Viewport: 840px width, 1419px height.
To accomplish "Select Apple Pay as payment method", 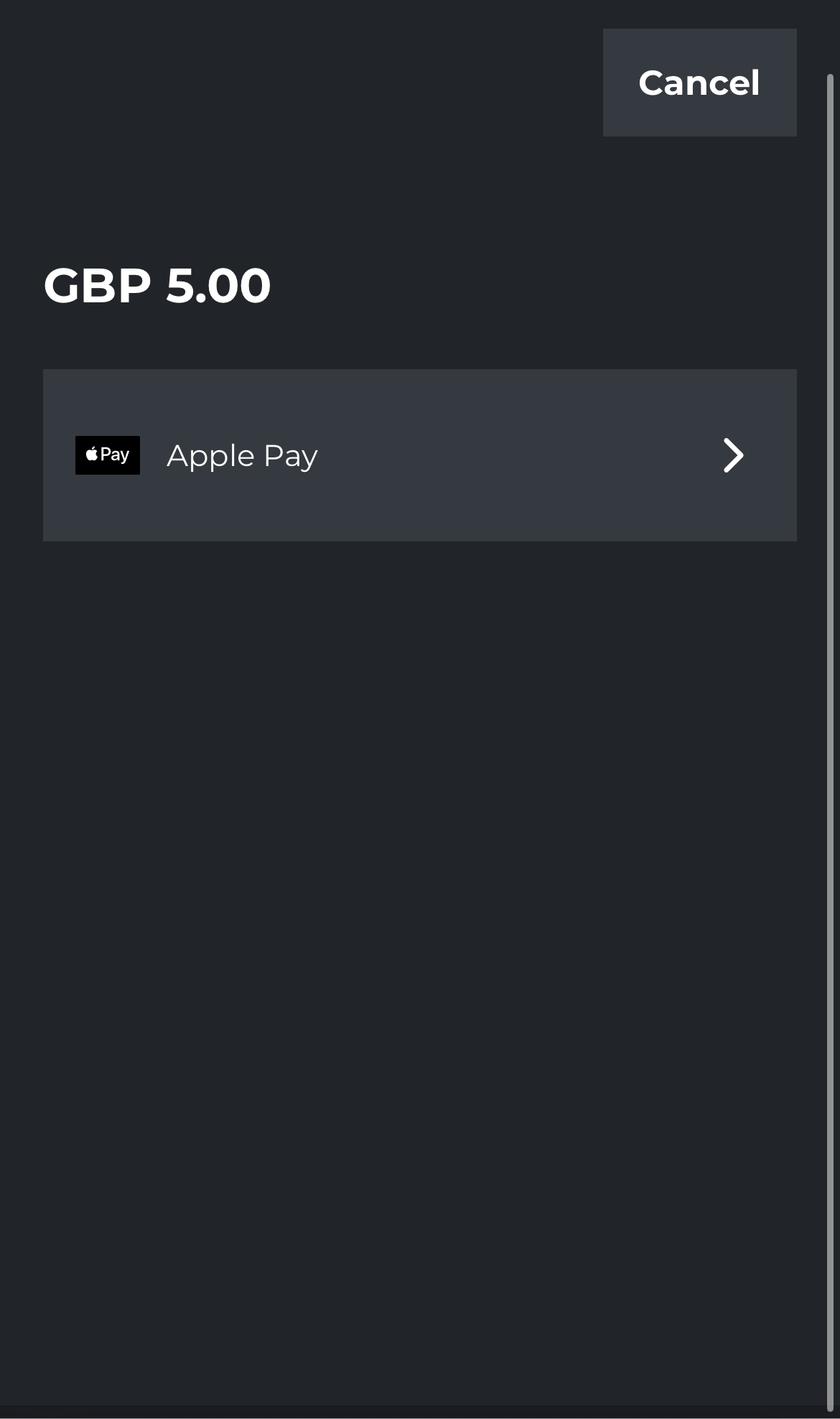I will click(x=419, y=455).
